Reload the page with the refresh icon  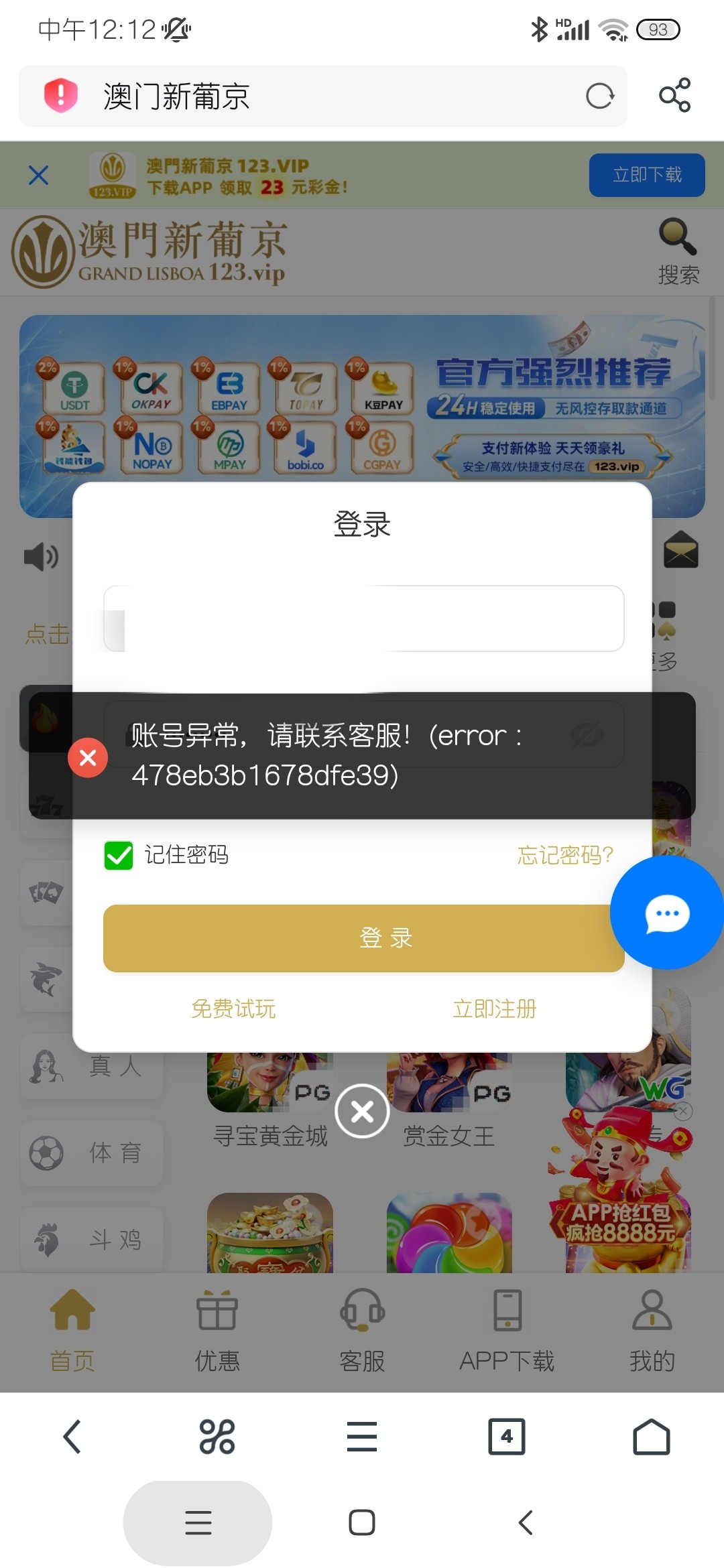point(599,96)
